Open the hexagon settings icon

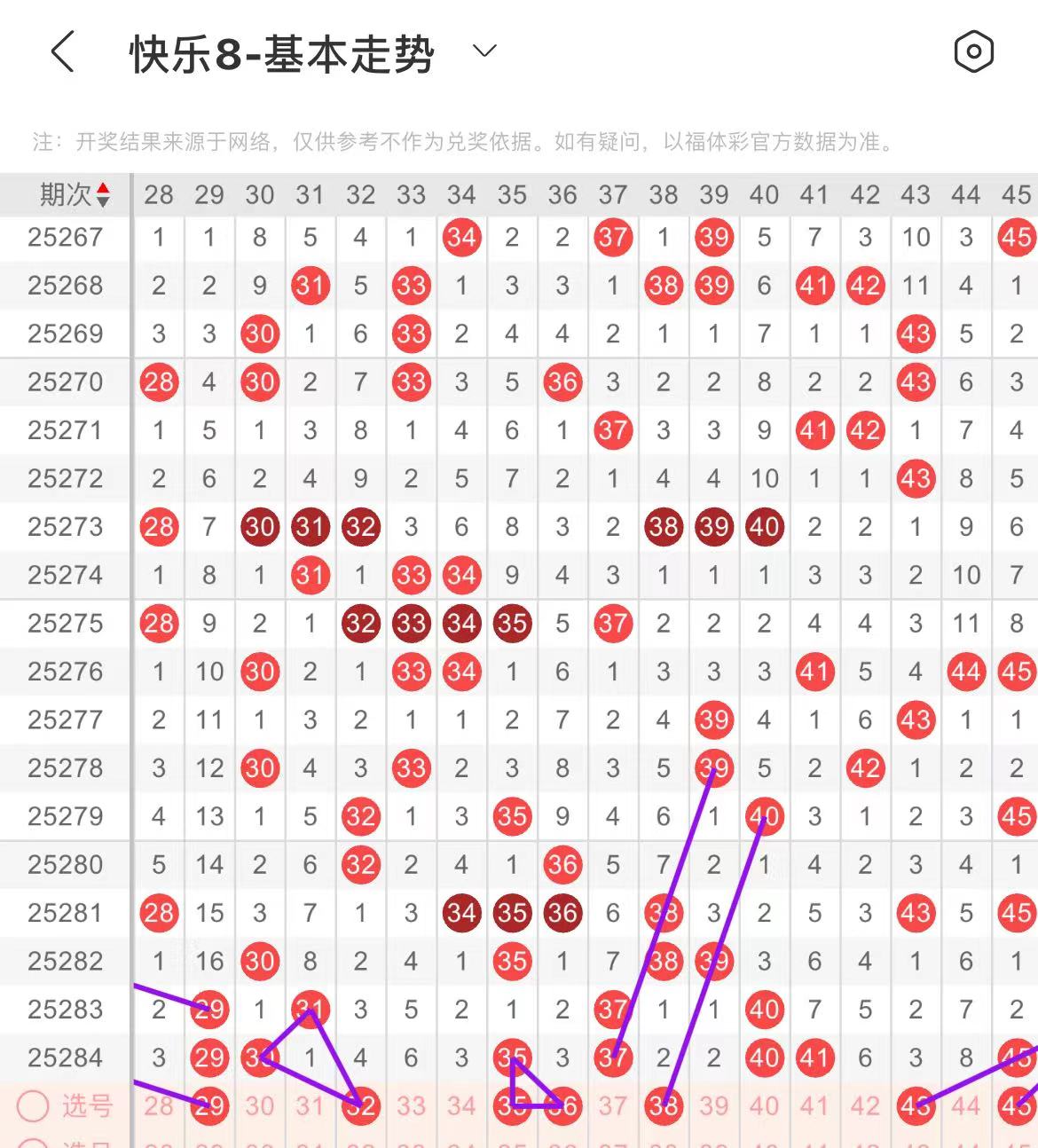[x=973, y=51]
